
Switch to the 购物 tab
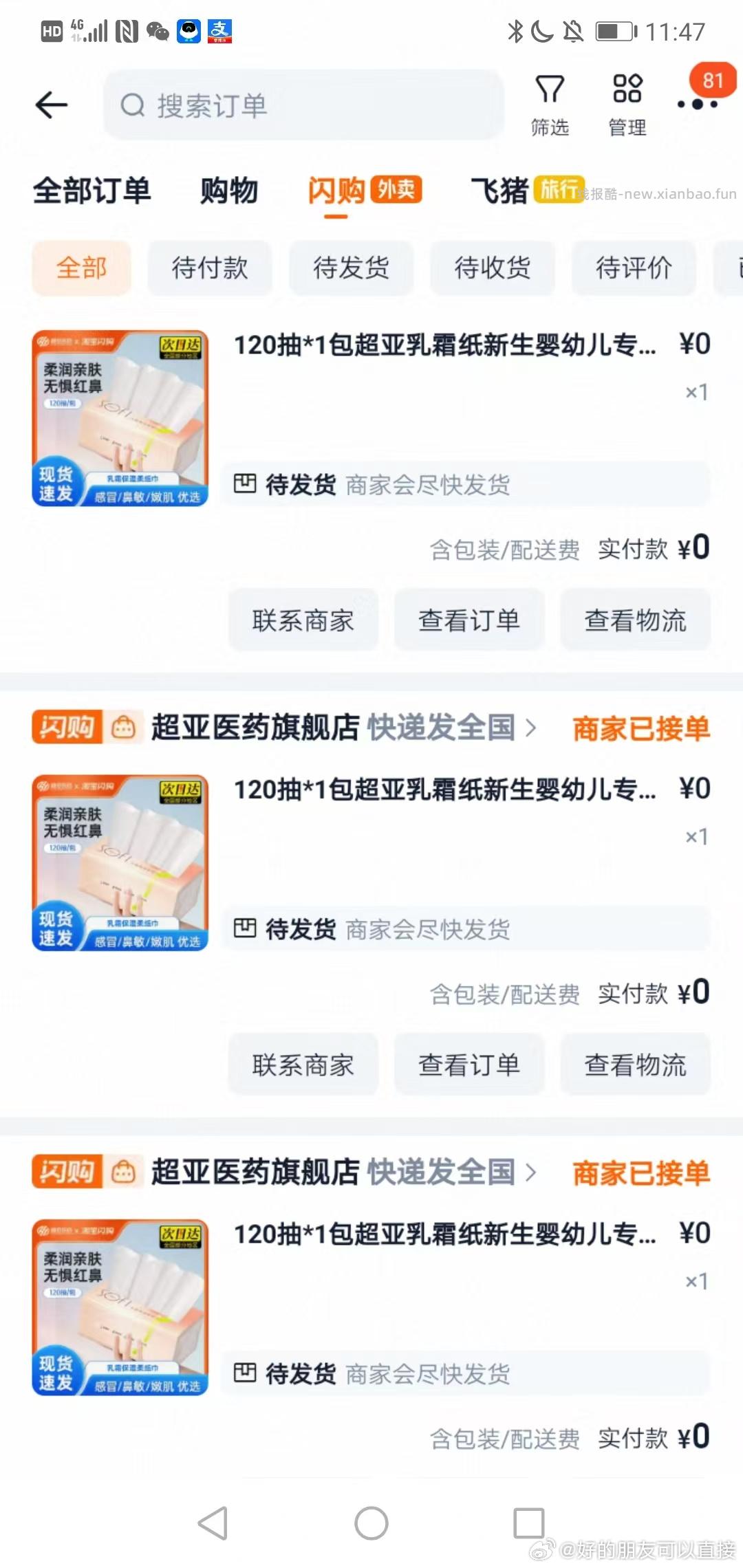228,190
